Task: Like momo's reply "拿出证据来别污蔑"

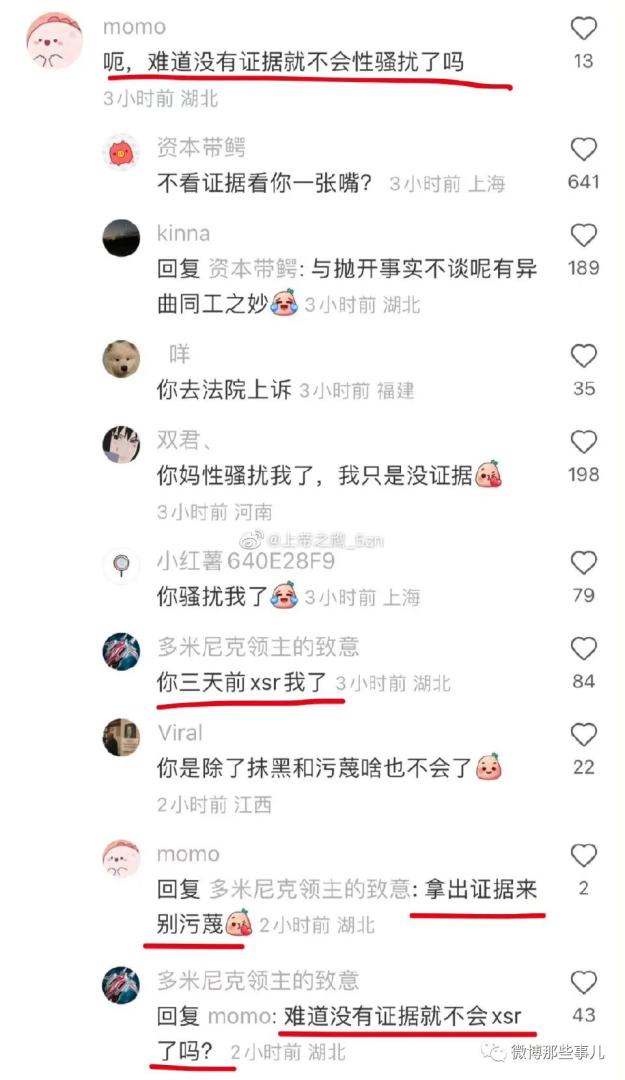Action: coord(584,856)
